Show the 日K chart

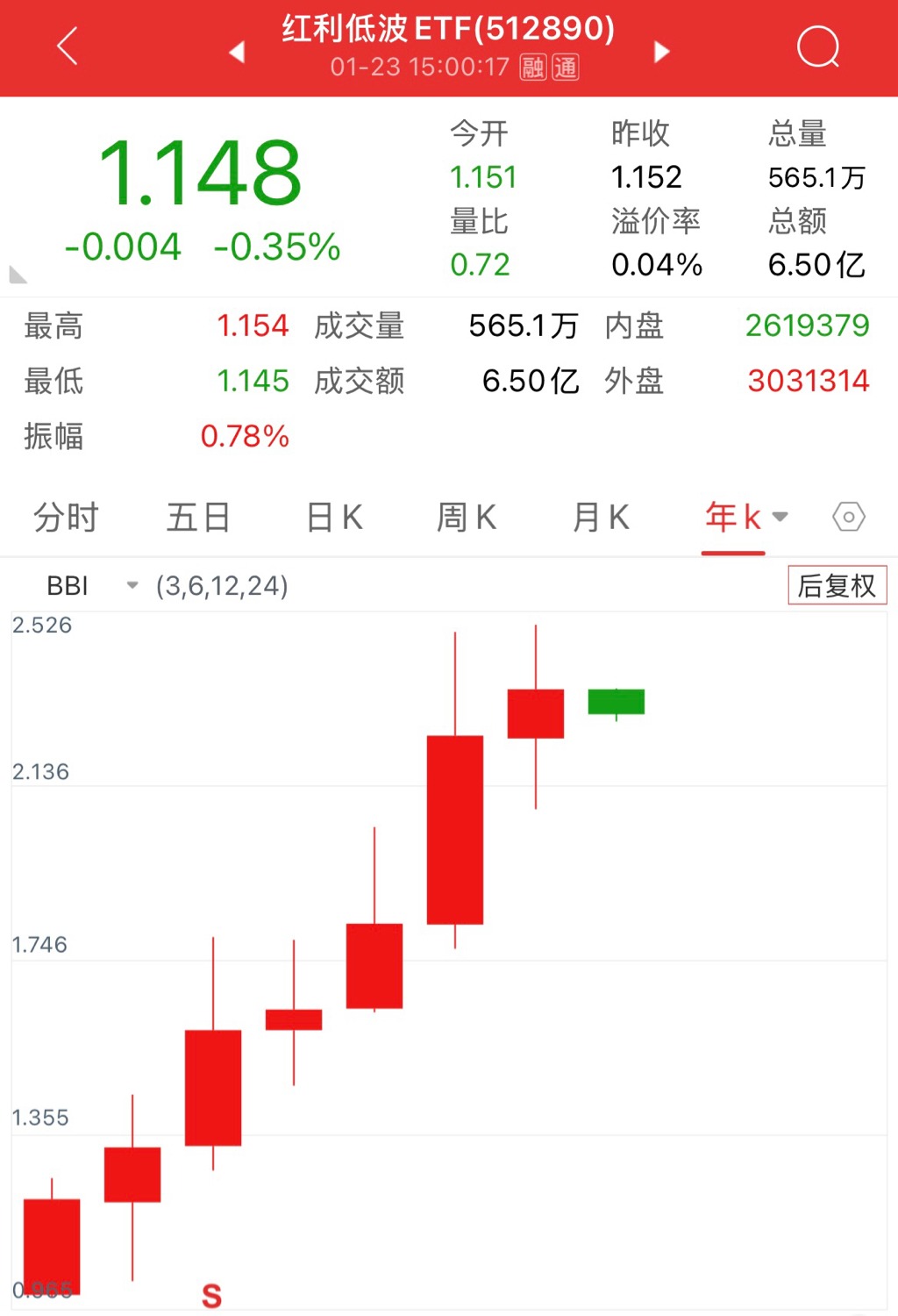[x=334, y=518]
